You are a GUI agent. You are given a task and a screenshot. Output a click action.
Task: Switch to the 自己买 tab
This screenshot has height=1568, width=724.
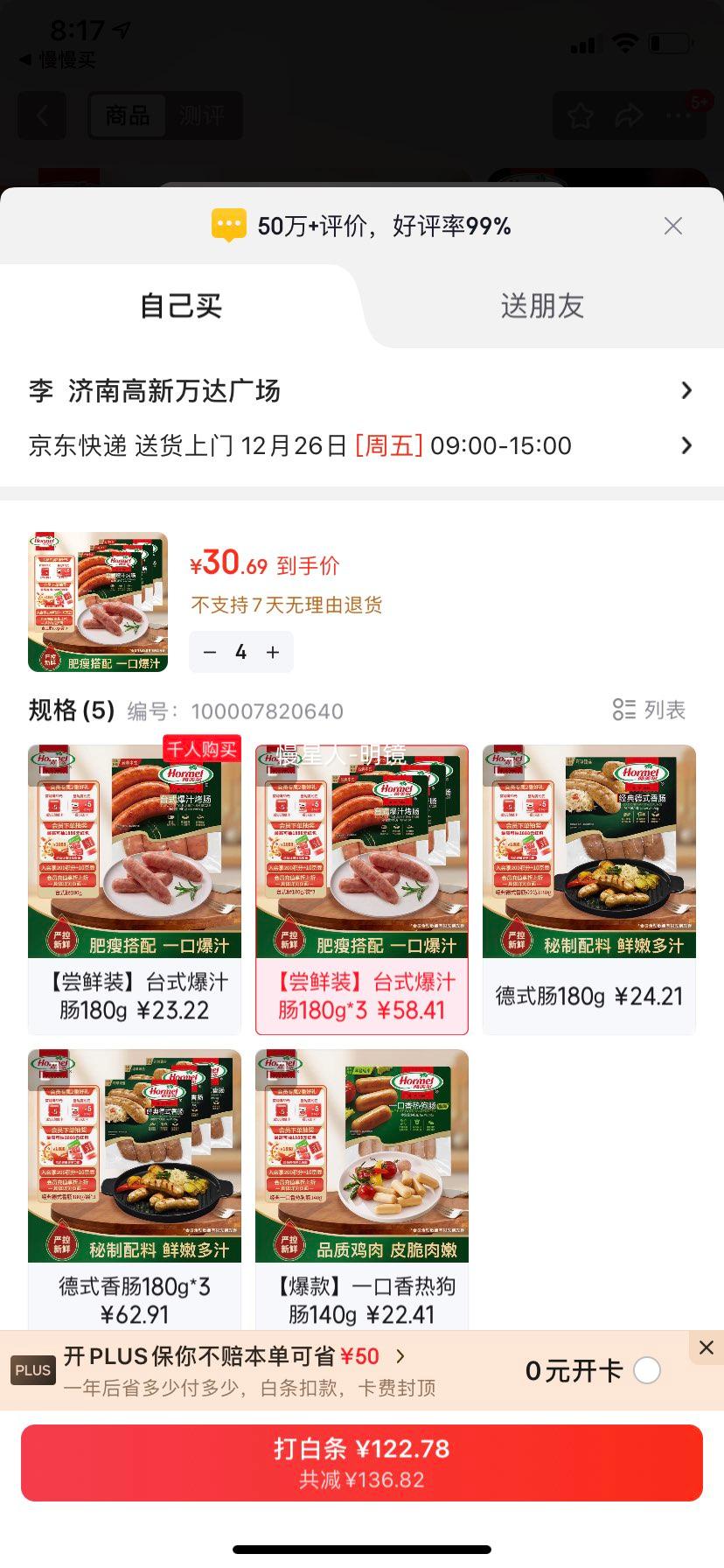(x=180, y=306)
